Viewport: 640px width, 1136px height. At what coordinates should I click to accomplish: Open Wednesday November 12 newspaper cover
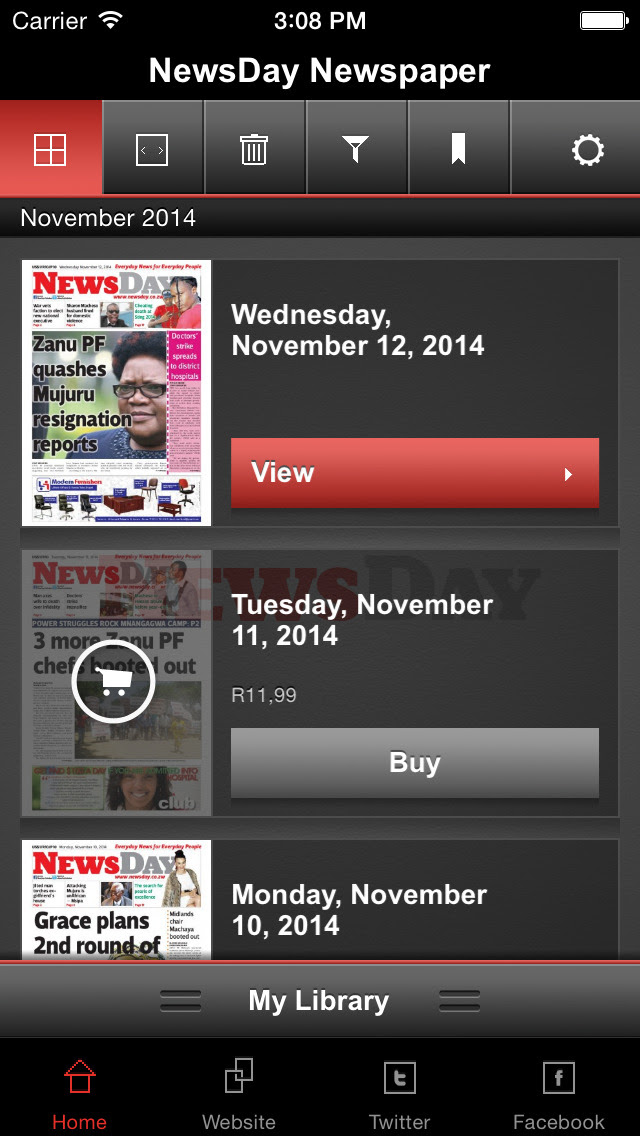[x=117, y=392]
